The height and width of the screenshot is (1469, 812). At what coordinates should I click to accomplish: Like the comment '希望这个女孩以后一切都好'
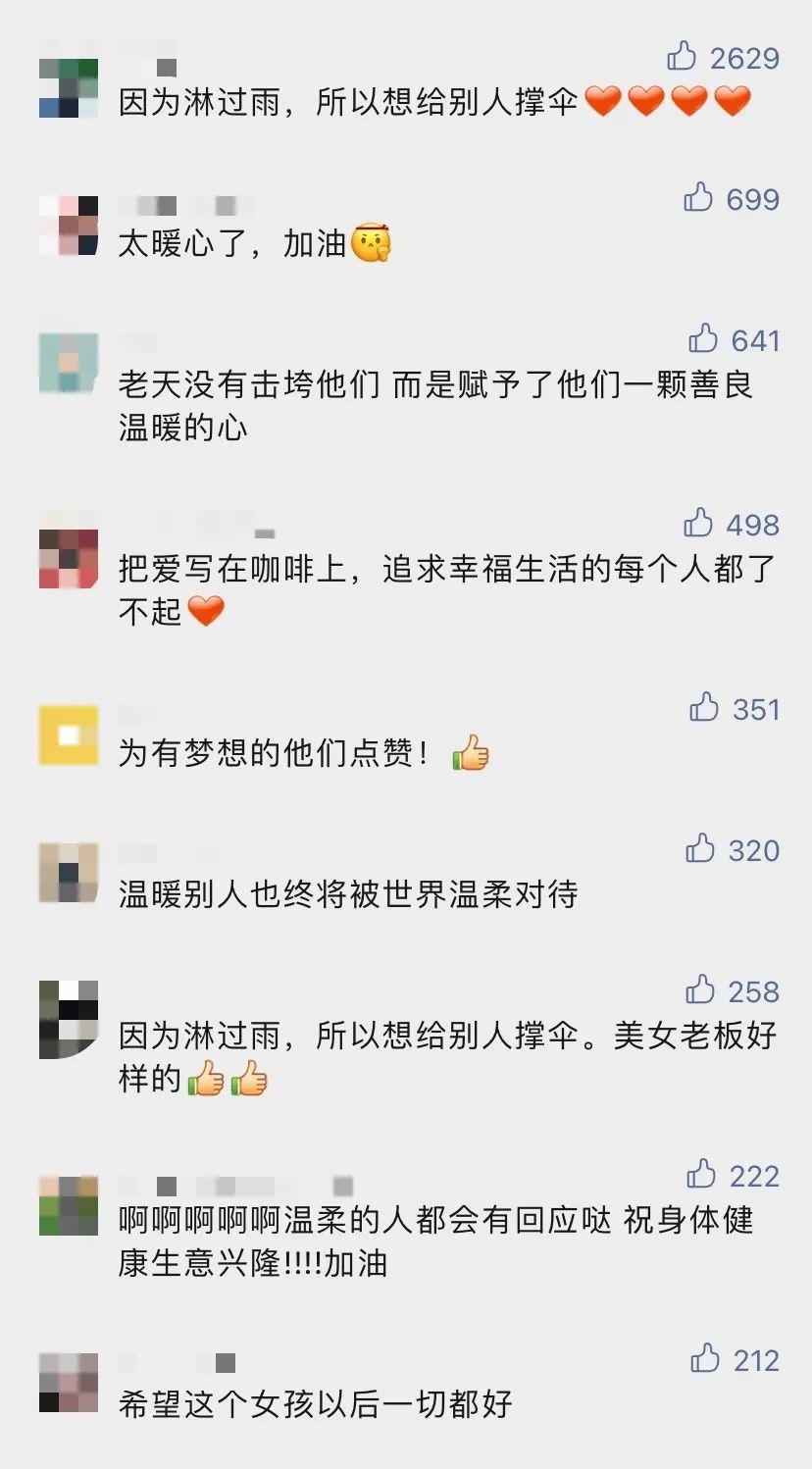coord(705,1359)
